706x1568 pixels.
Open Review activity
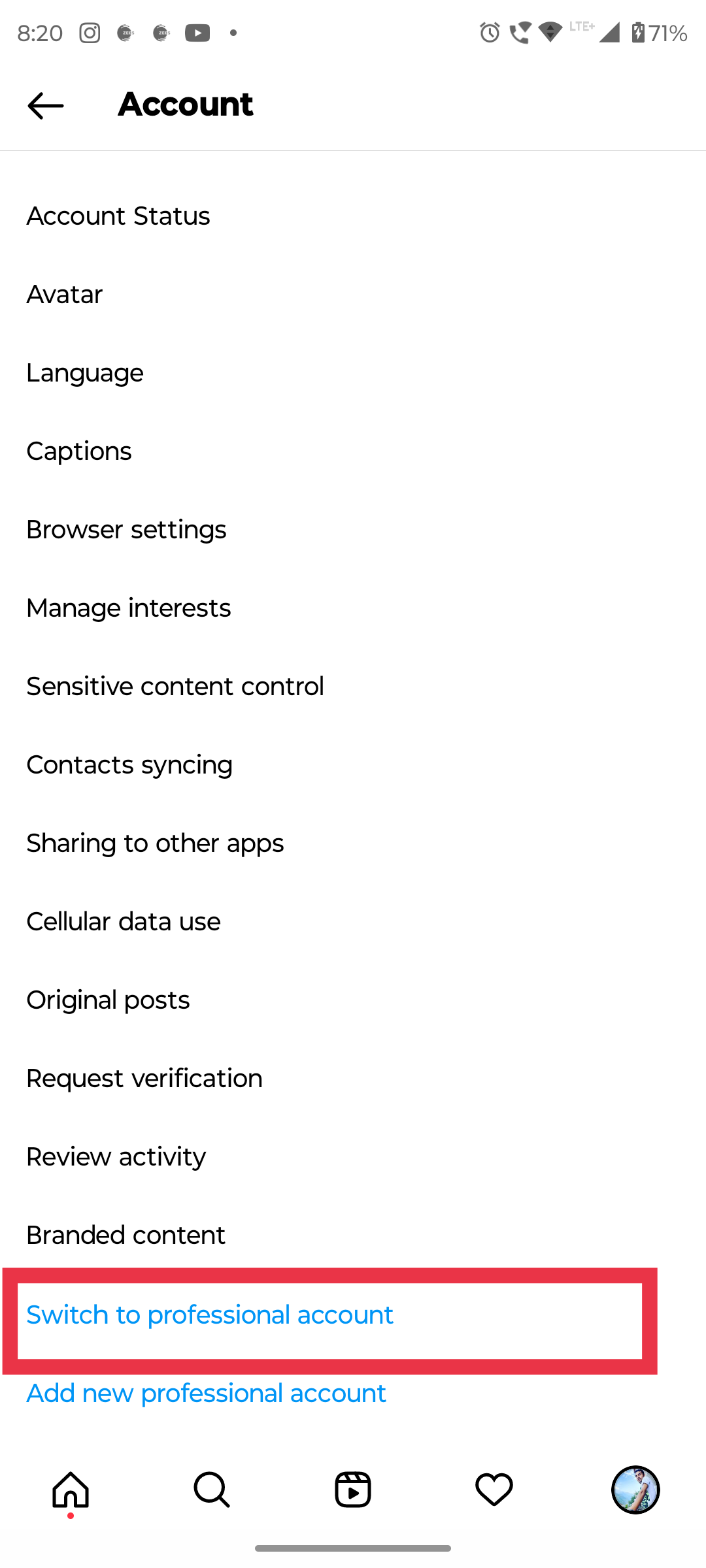pos(353,1157)
